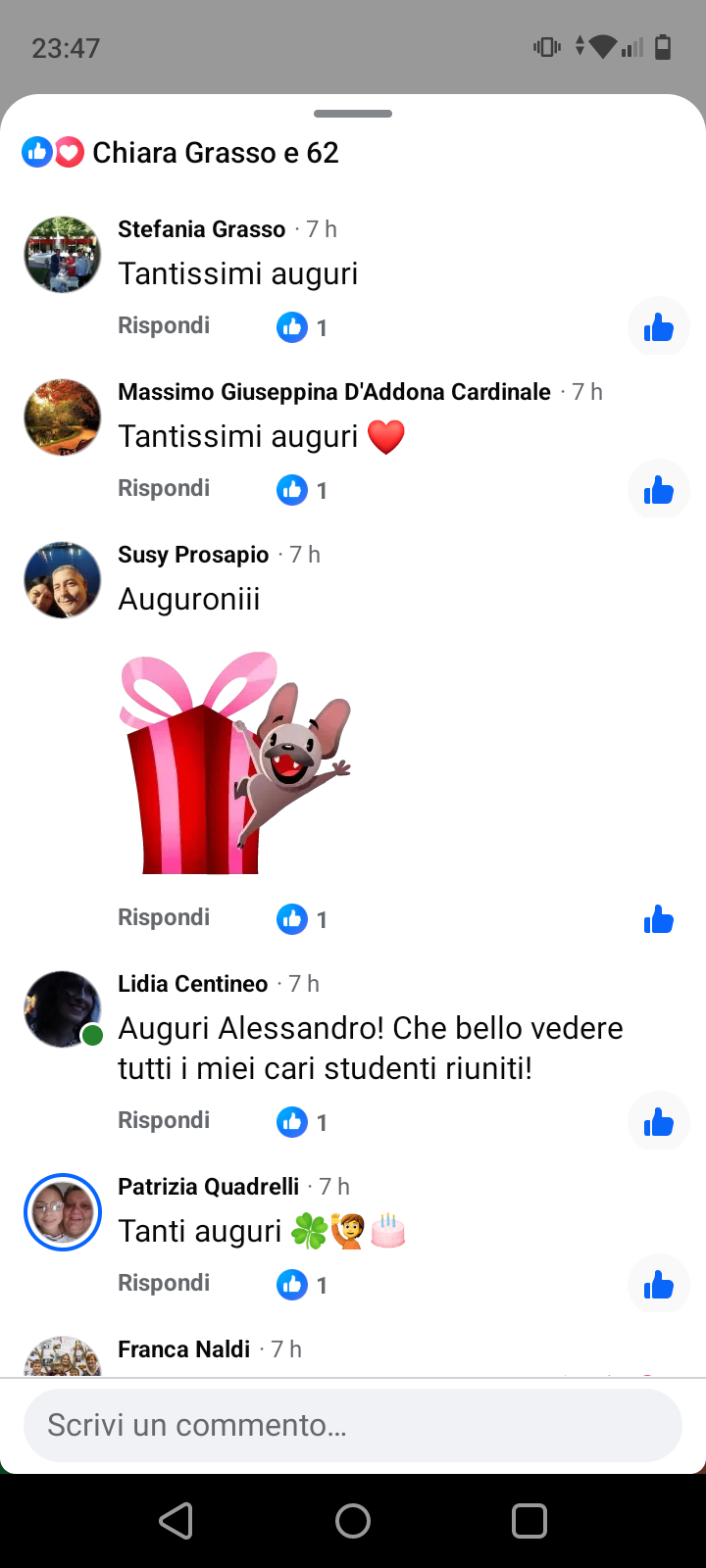The height and width of the screenshot is (1568, 706).
Task: Open Stefania Grasso's profile picture
Action: (x=63, y=255)
